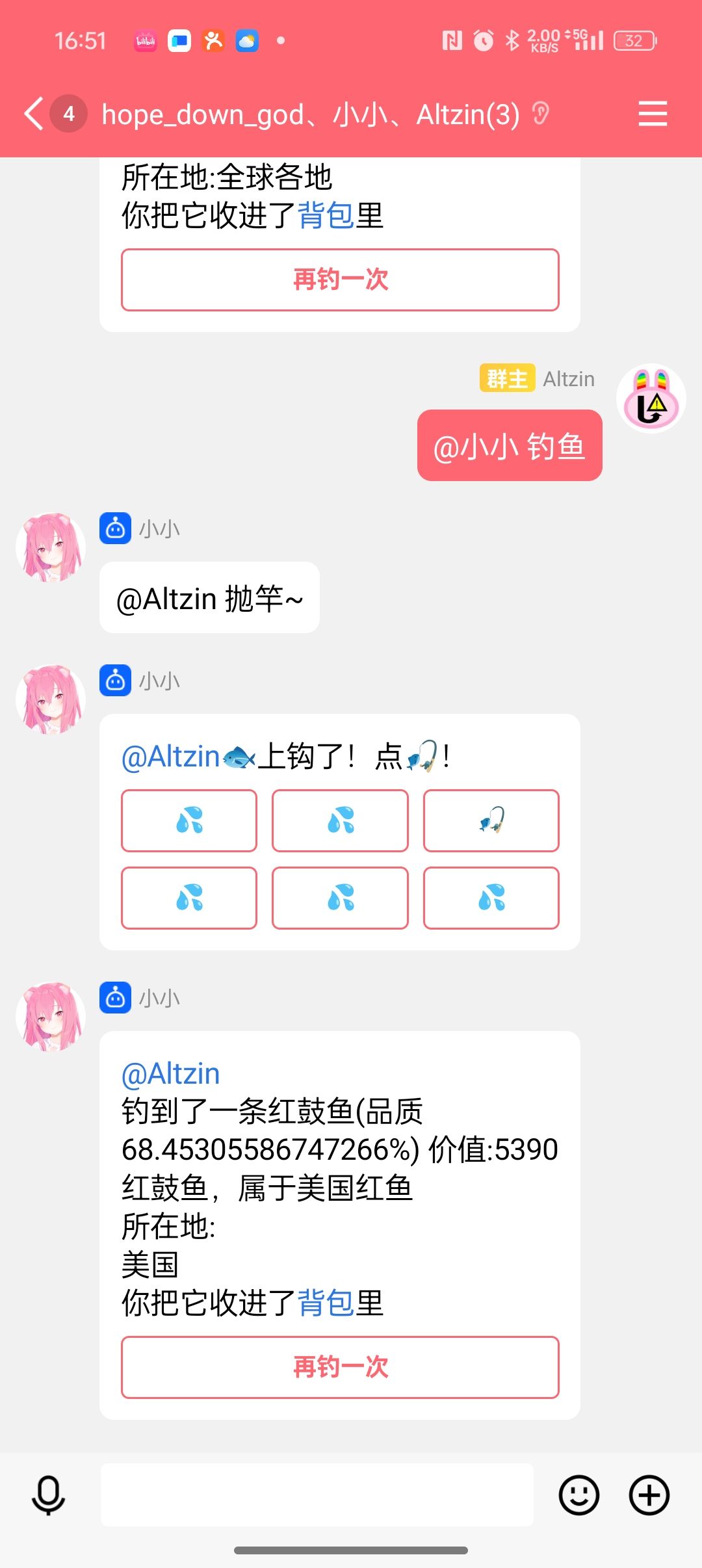Open the 背包 link in 全球各地 message
Viewport: 702px width, 1568px height.
pos(326,215)
